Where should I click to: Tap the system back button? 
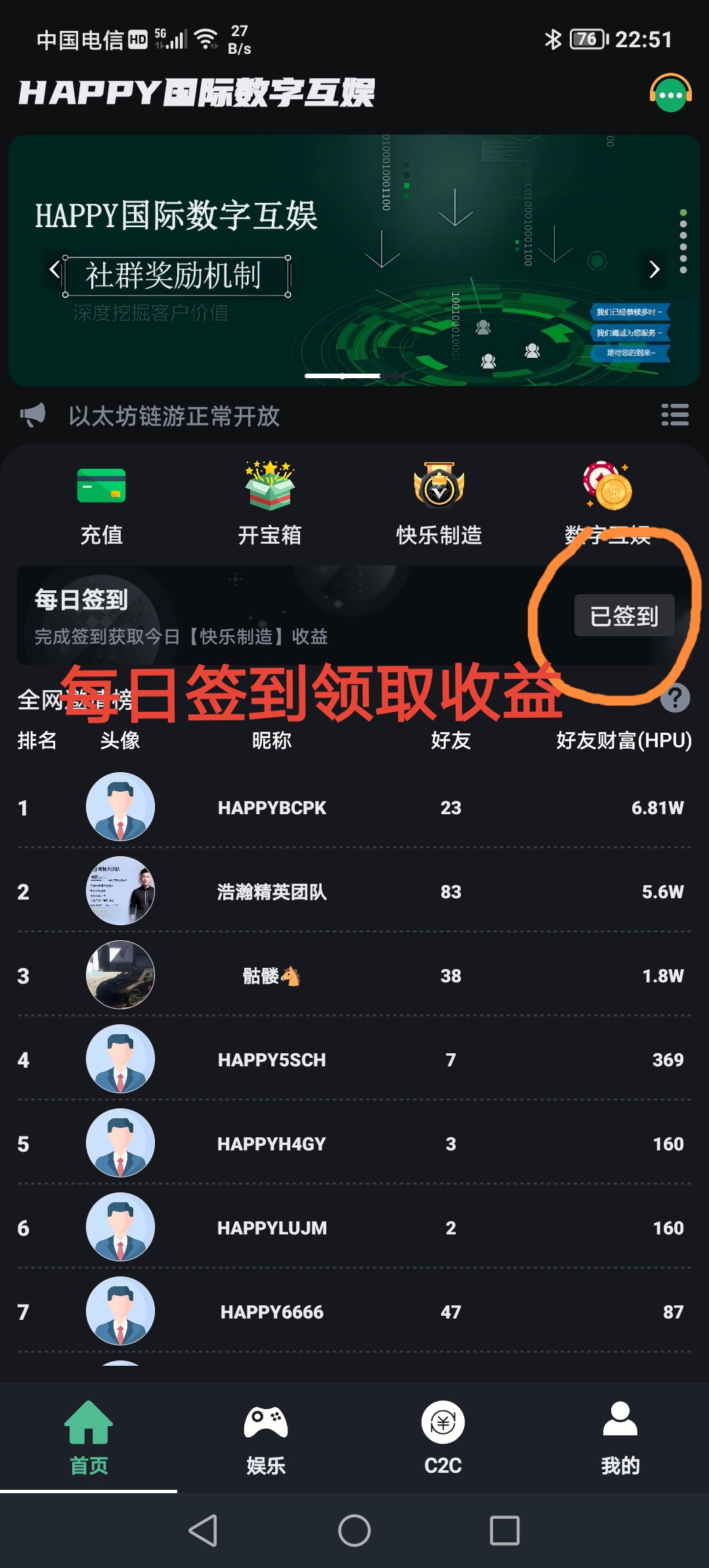click(x=203, y=1531)
